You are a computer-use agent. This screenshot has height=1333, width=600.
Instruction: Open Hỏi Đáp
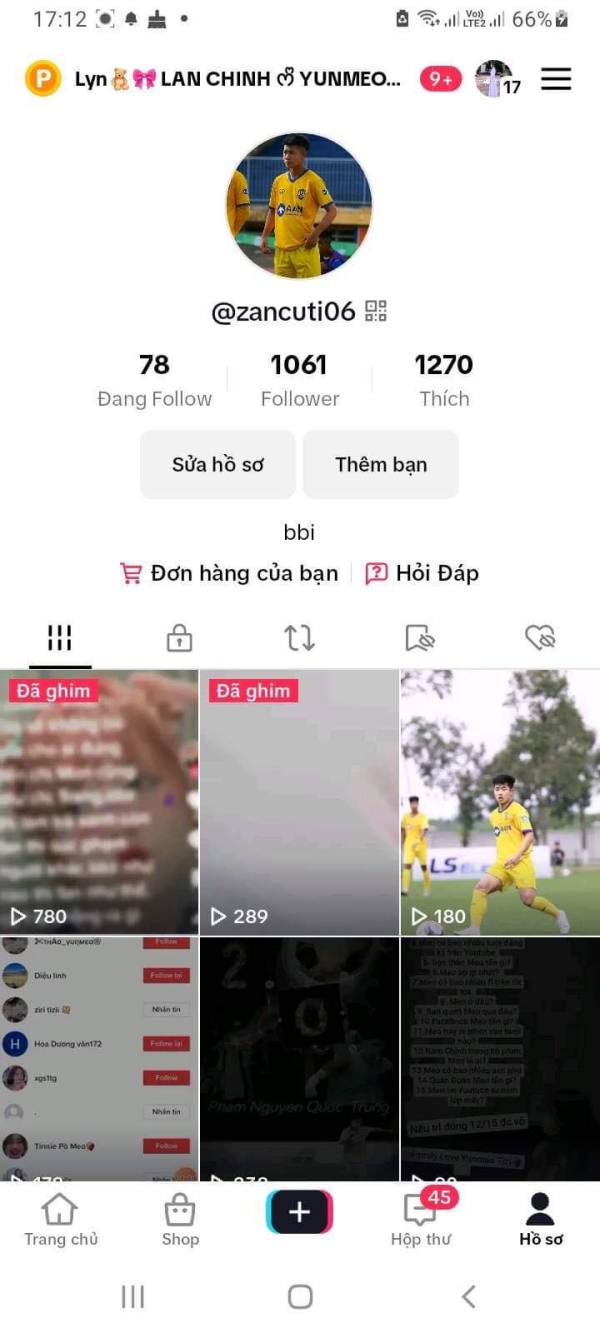(x=421, y=573)
